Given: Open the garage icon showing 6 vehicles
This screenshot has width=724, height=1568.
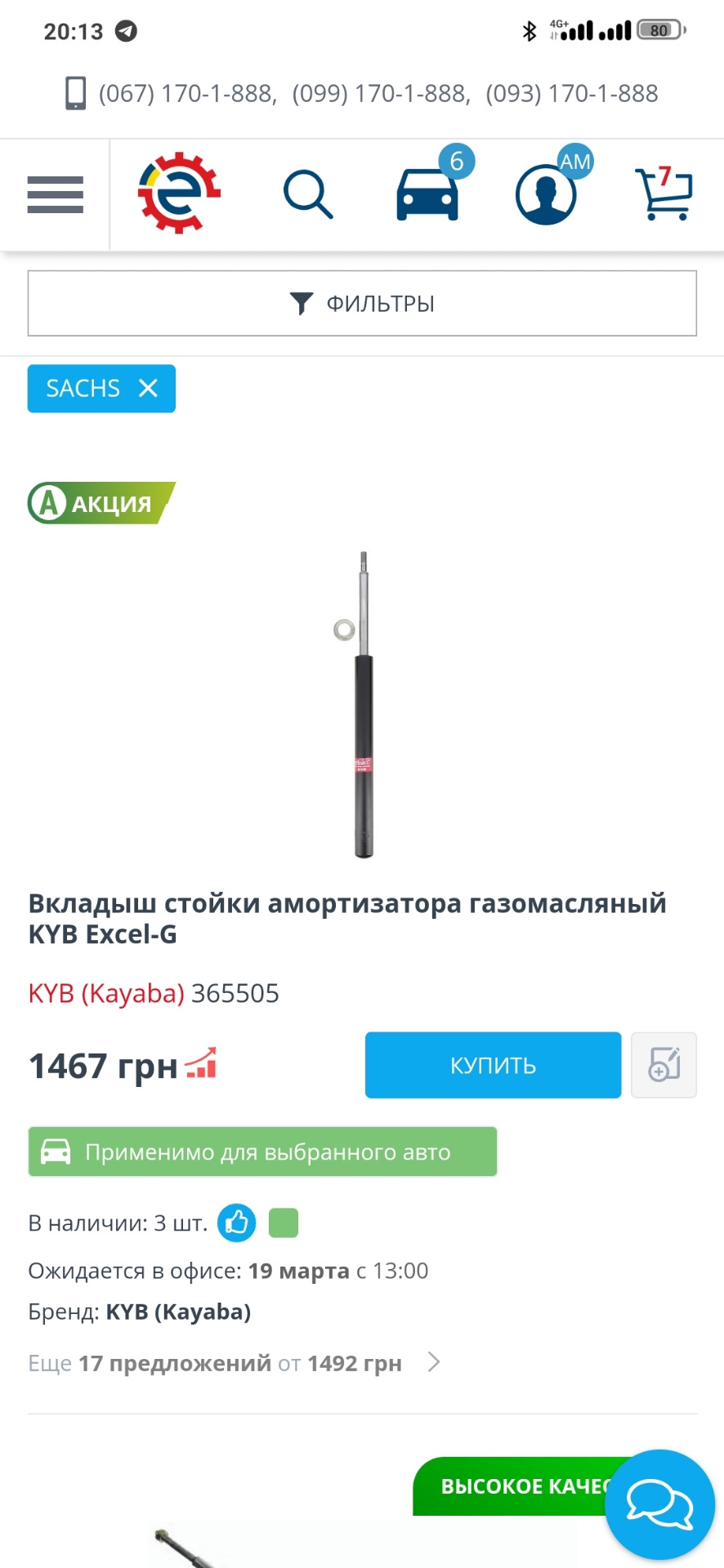Looking at the screenshot, I should tap(427, 194).
